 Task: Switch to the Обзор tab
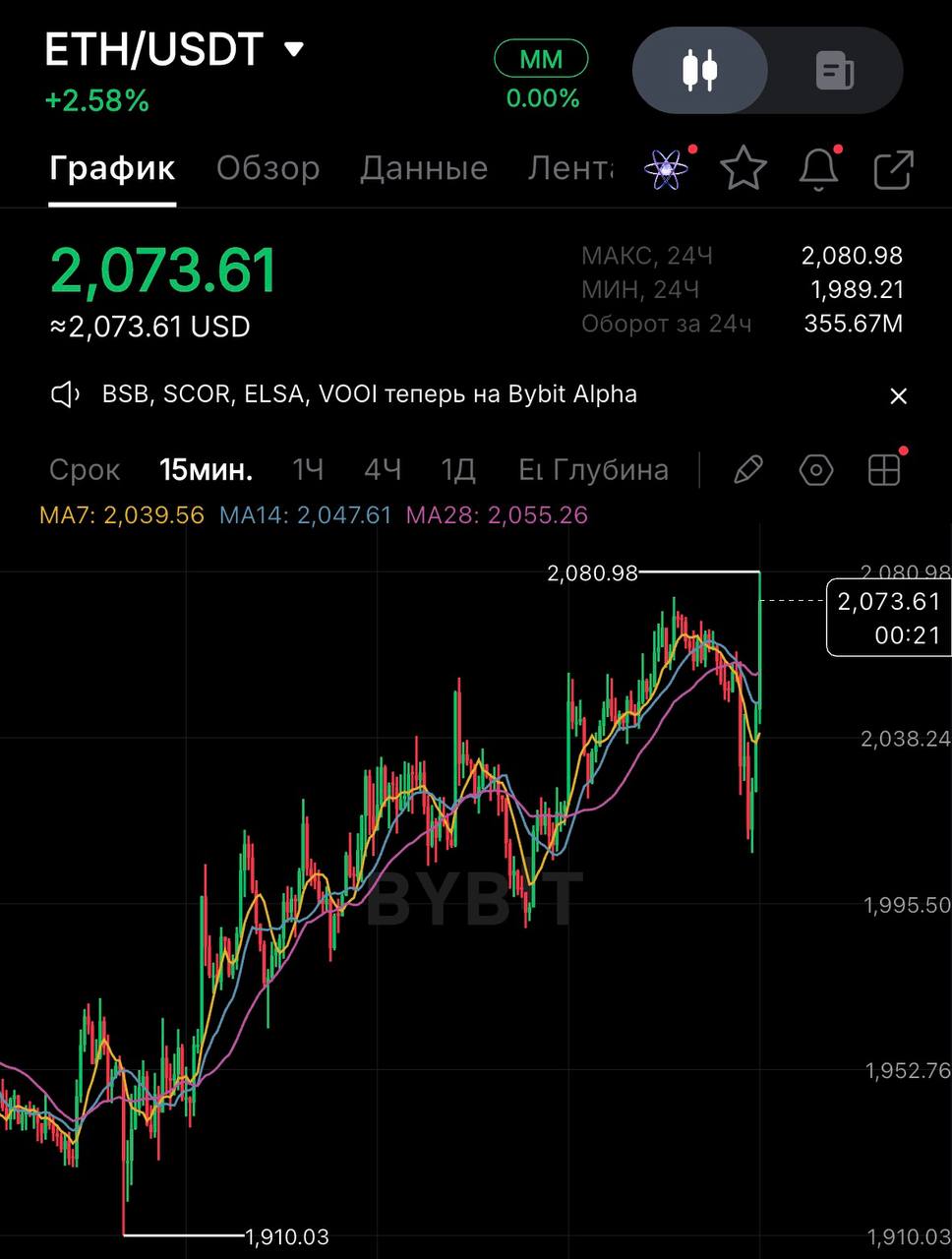coord(268,168)
